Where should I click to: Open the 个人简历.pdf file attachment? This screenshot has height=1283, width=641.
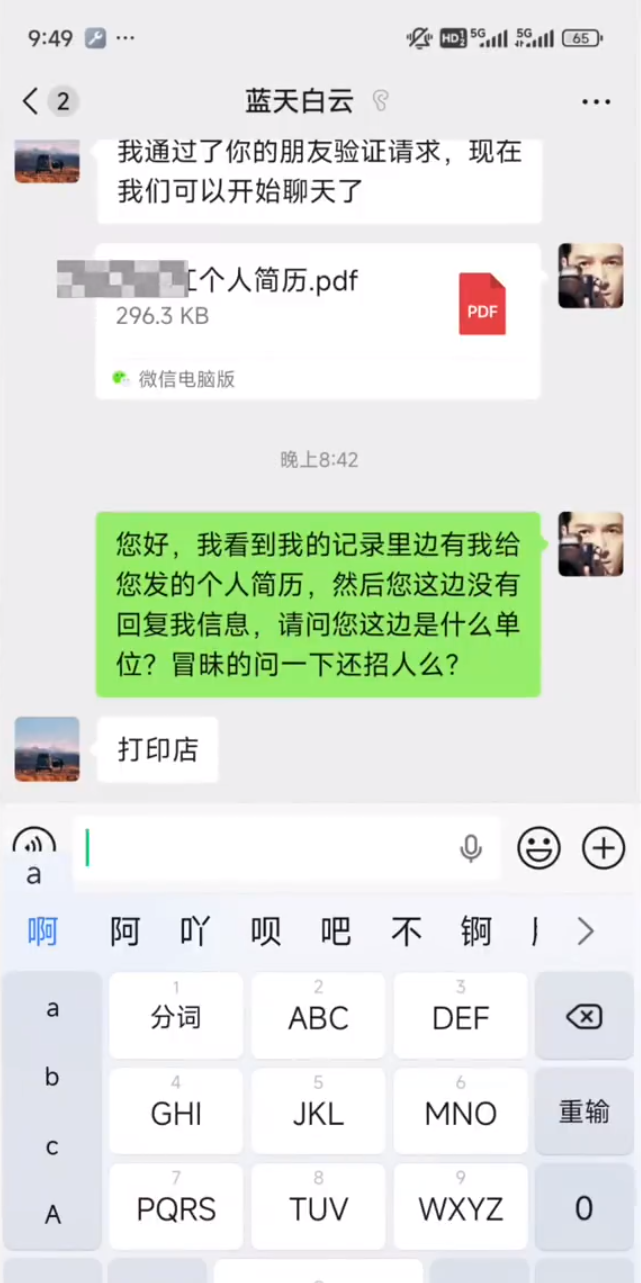point(318,321)
